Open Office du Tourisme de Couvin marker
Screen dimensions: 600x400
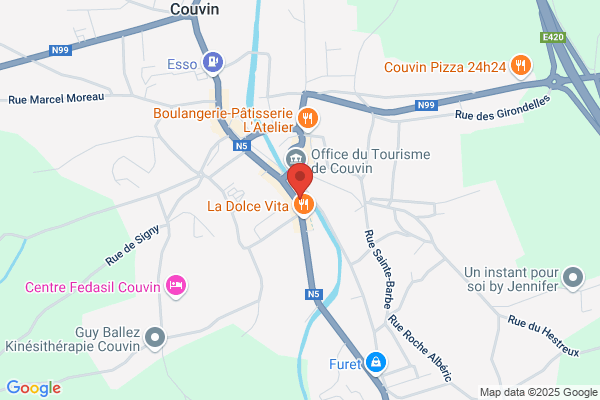[x=296, y=158]
